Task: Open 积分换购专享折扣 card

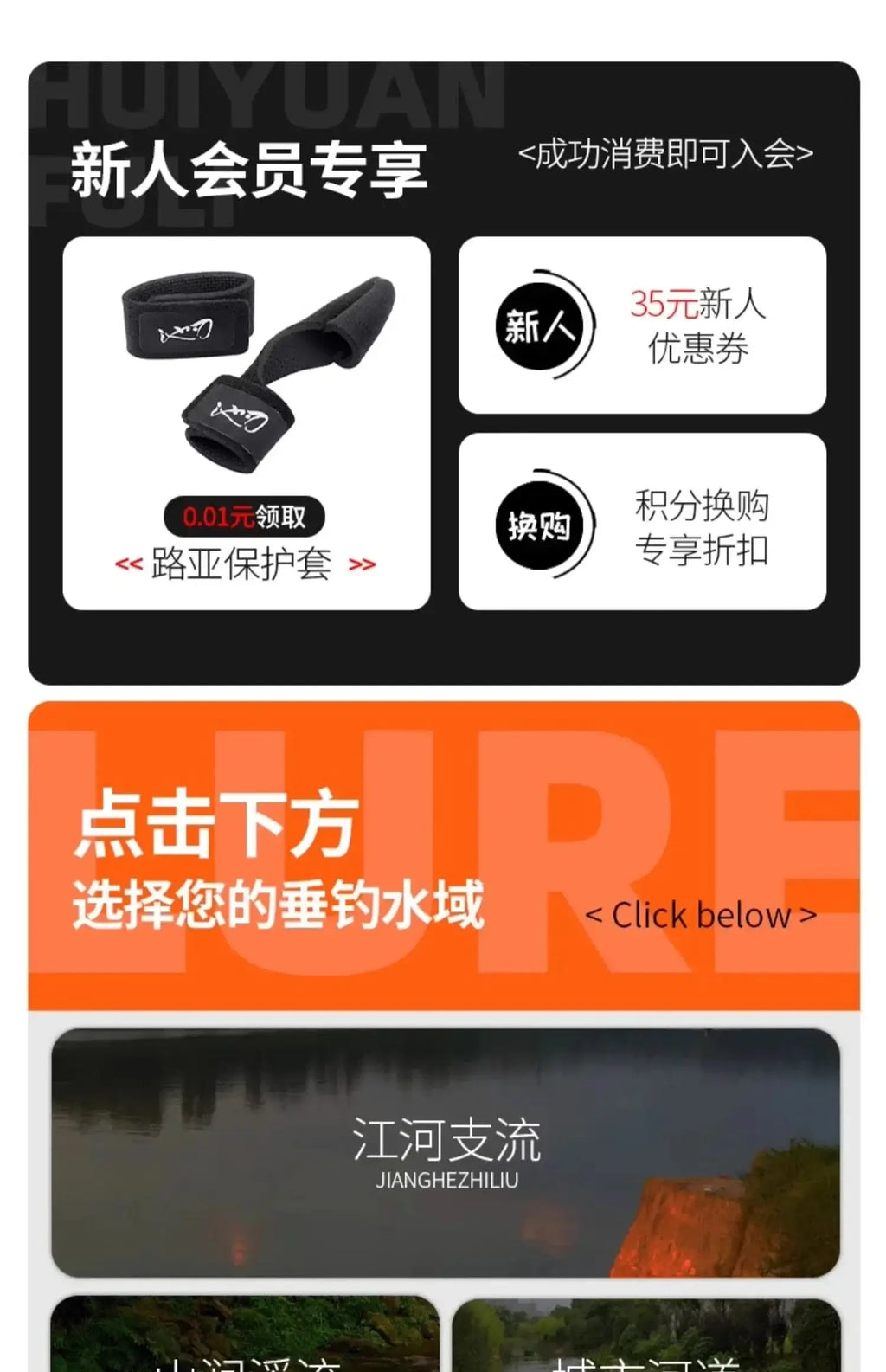Action: tap(642, 523)
